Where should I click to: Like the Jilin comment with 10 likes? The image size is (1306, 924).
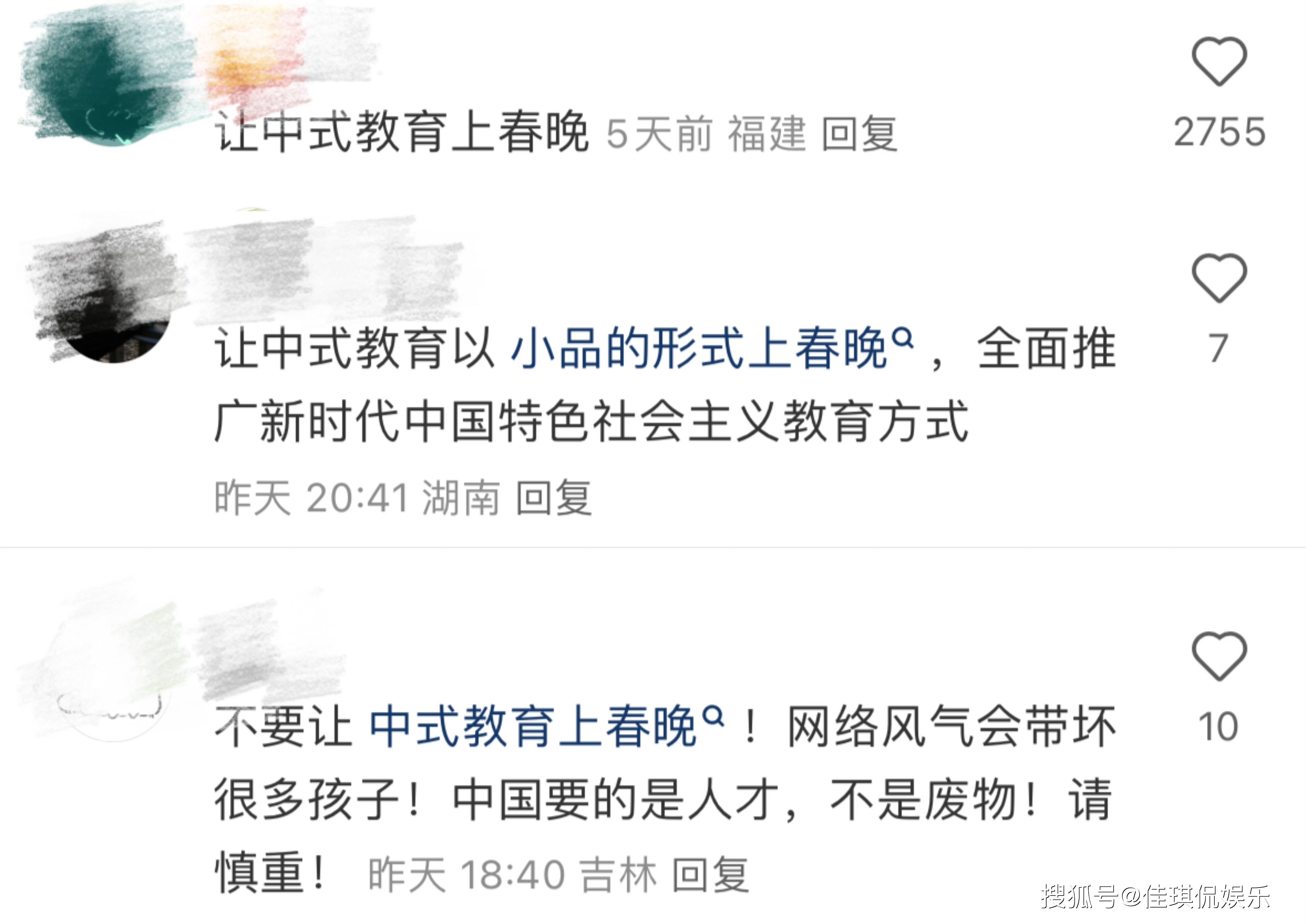(1219, 656)
